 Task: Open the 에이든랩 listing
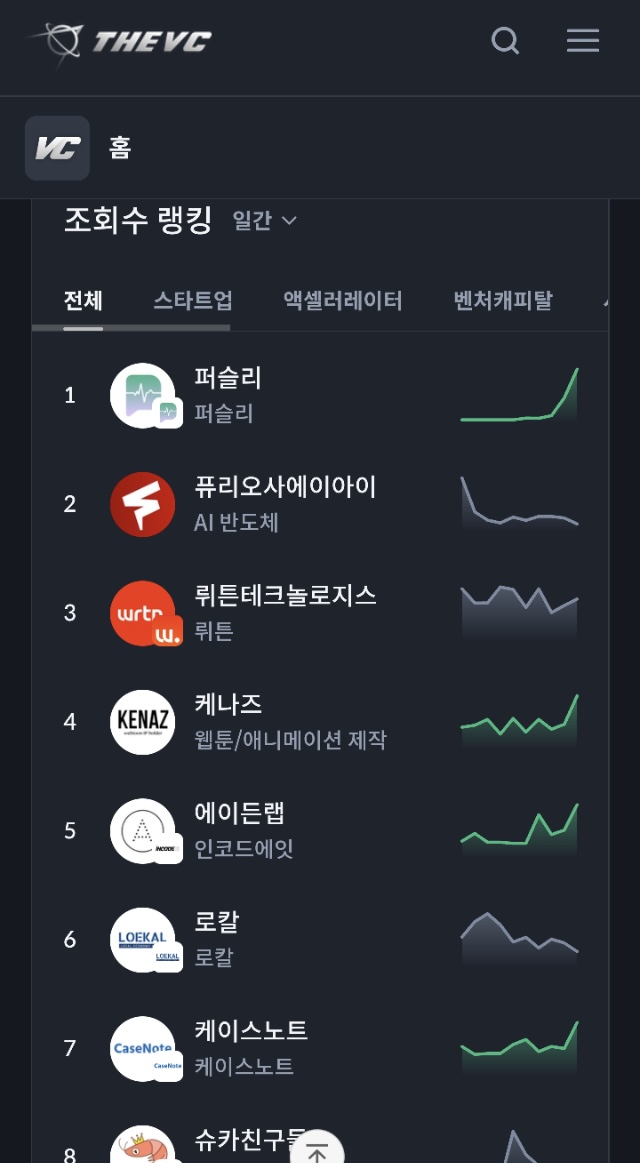tap(240, 814)
